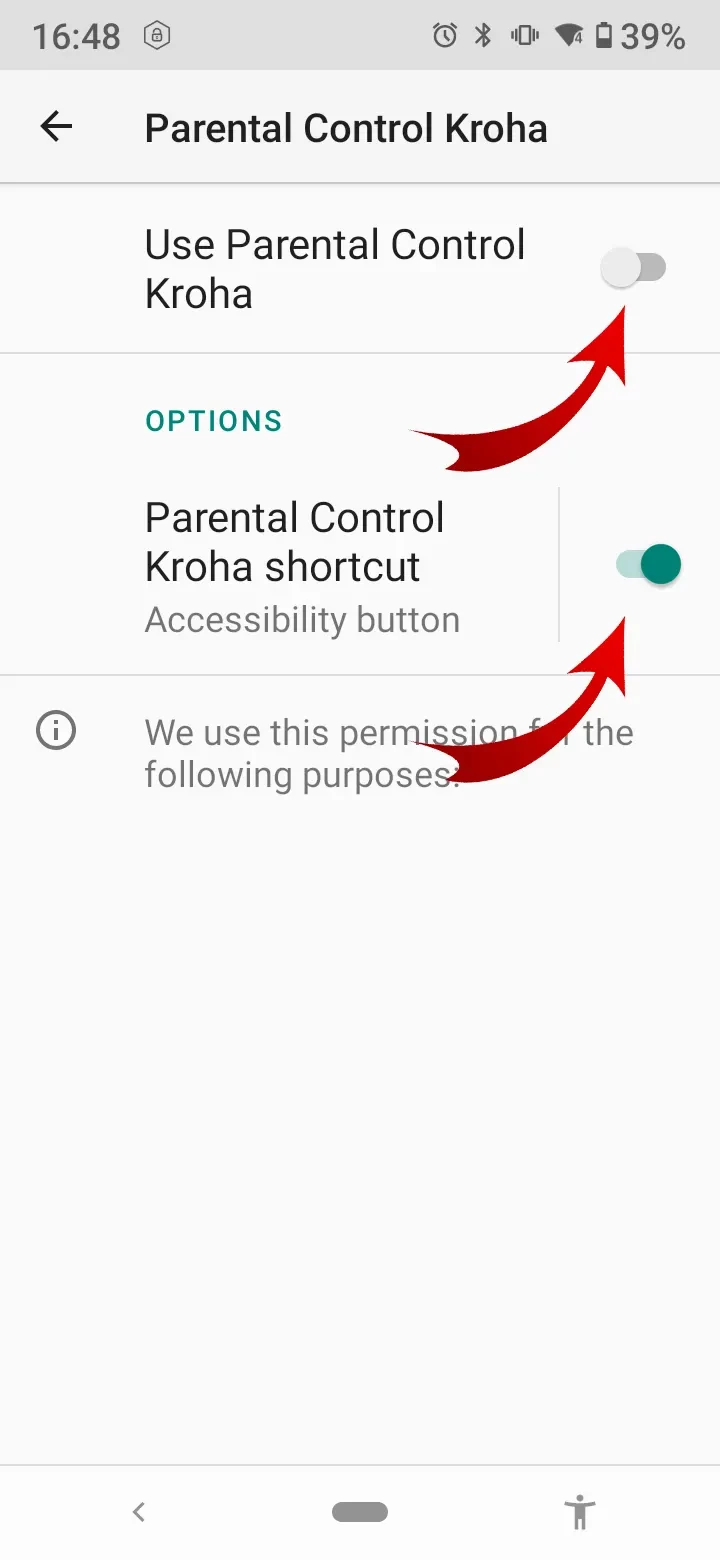Go back from Parental Control Kroha settings
The image size is (720, 1560).
[56, 127]
